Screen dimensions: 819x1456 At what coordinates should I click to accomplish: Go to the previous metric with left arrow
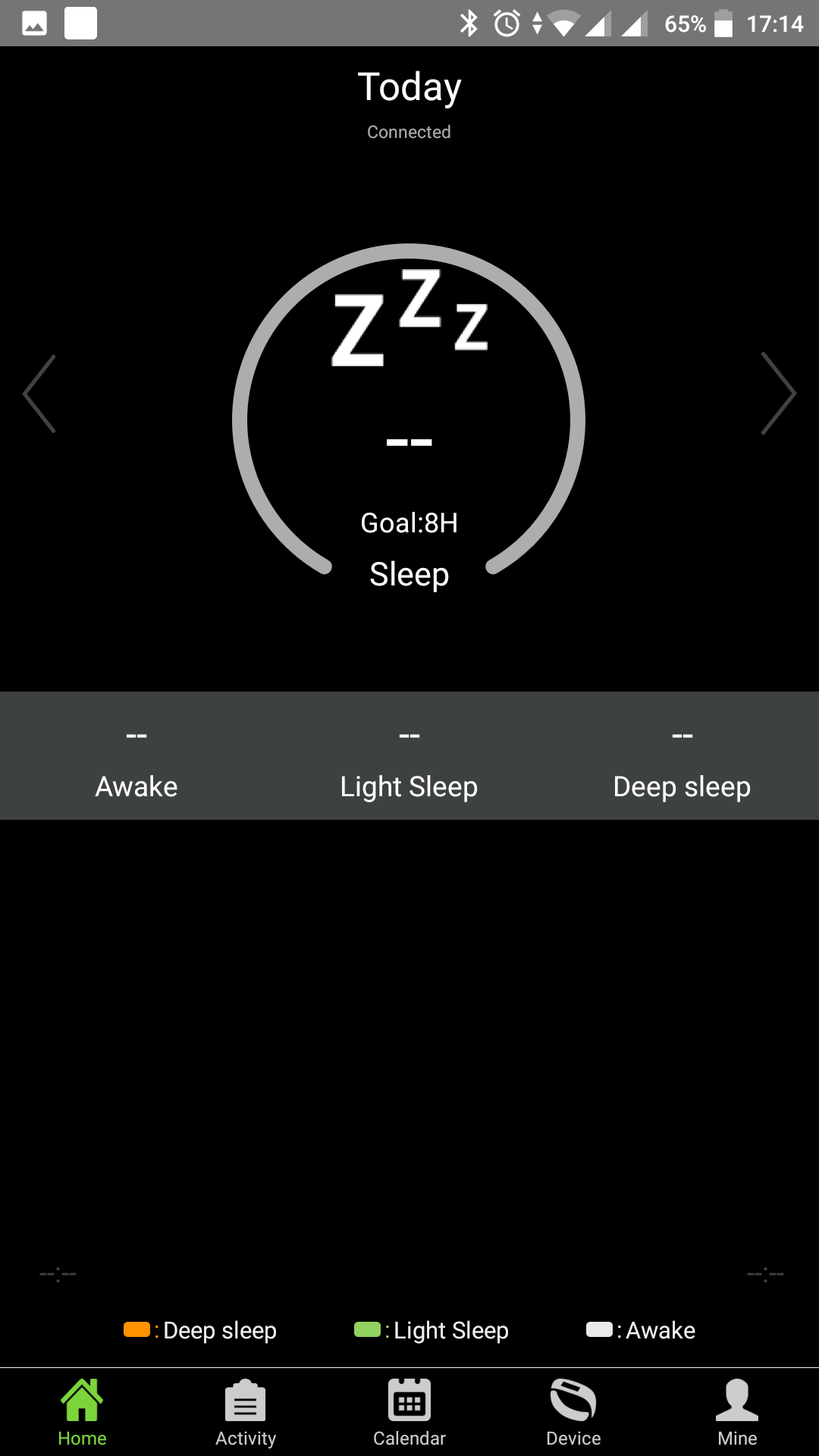pyautogui.click(x=39, y=394)
